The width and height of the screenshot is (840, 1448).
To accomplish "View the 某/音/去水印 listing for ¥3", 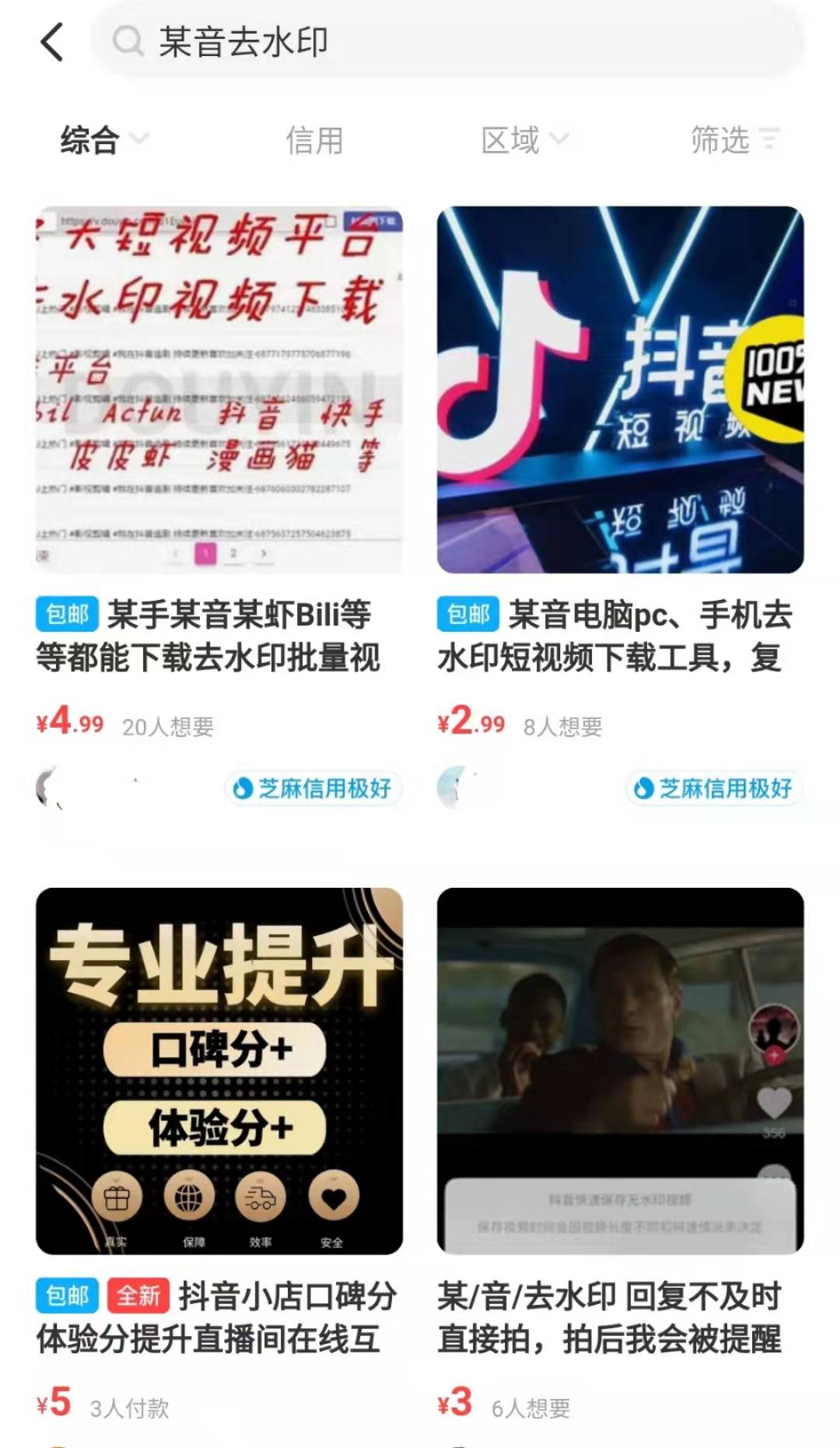I will pyautogui.click(x=620, y=1071).
